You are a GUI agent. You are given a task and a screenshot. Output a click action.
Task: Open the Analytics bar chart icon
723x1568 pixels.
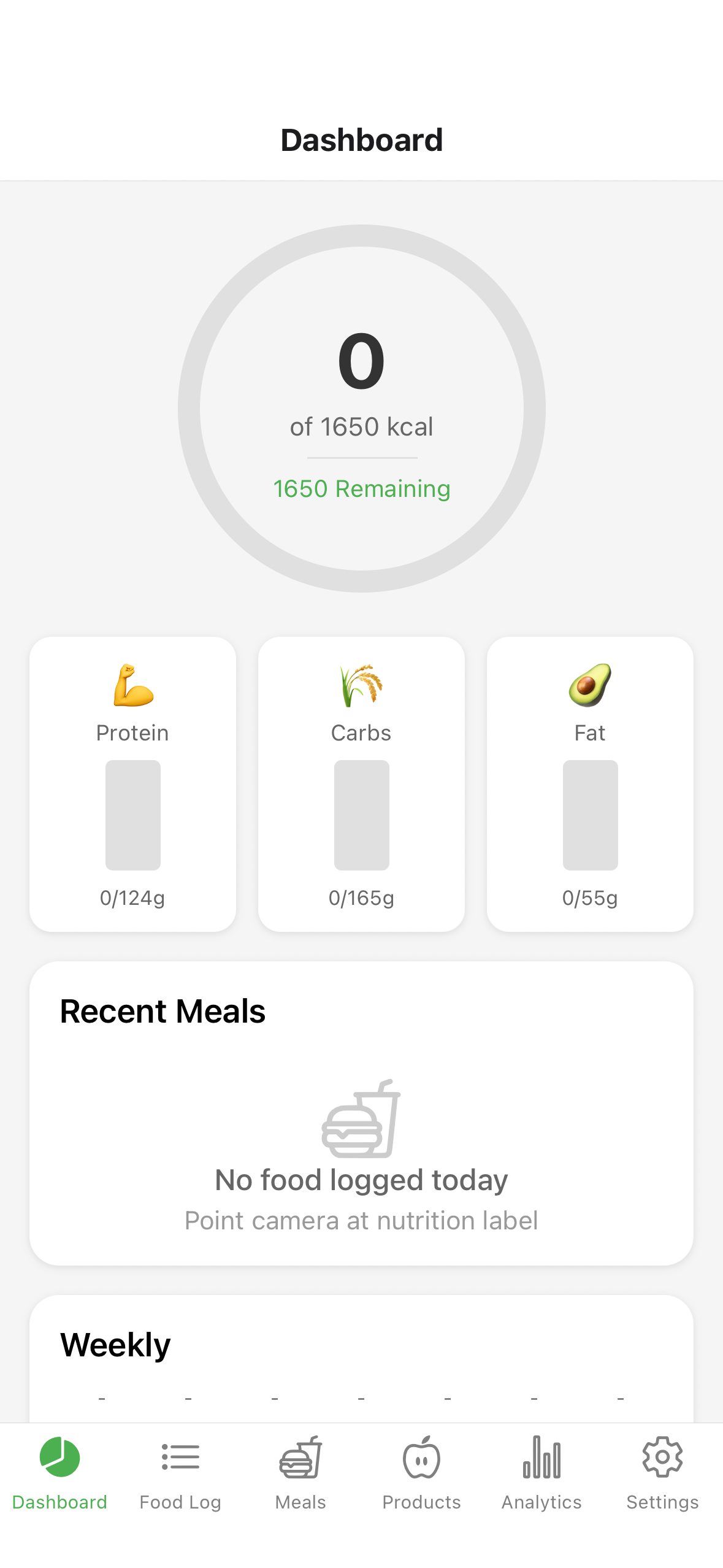[x=542, y=1456]
